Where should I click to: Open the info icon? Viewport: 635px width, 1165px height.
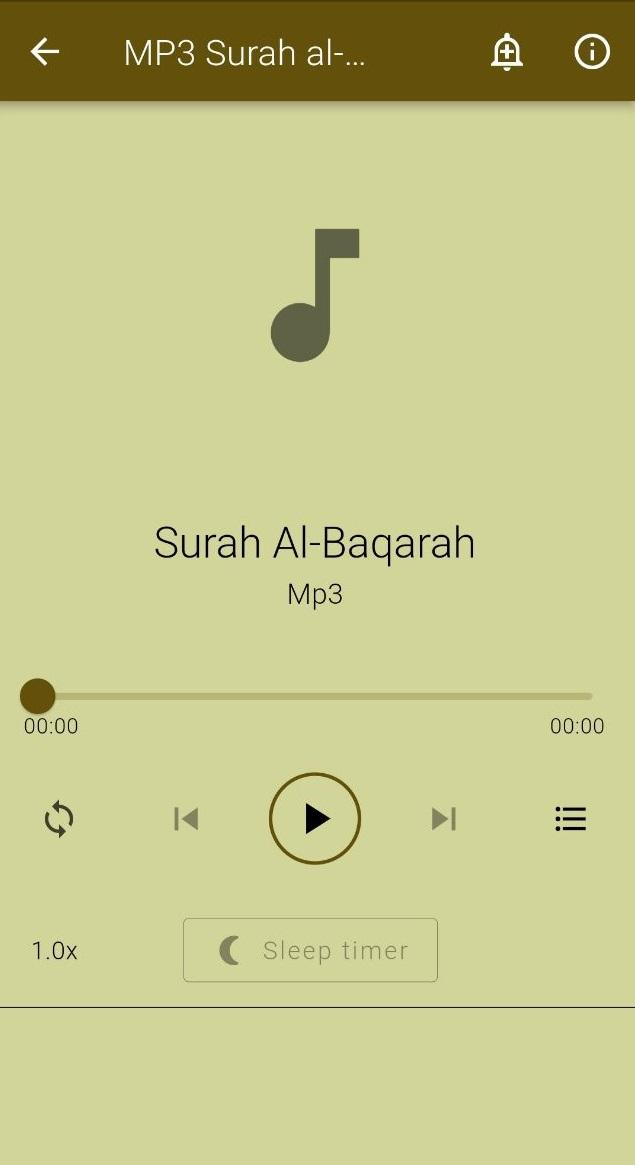592,52
